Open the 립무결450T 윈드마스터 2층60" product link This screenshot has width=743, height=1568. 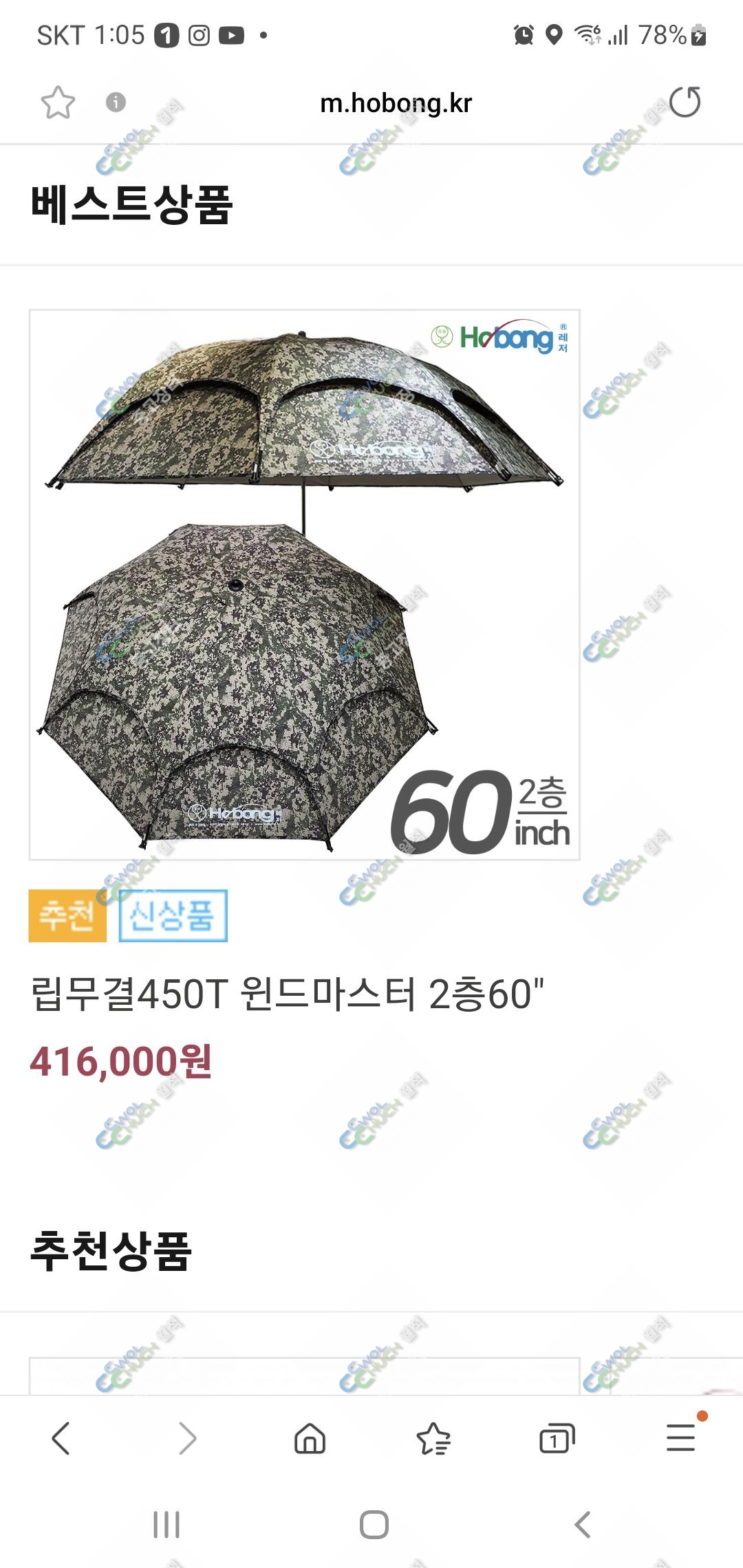pyautogui.click(x=287, y=994)
